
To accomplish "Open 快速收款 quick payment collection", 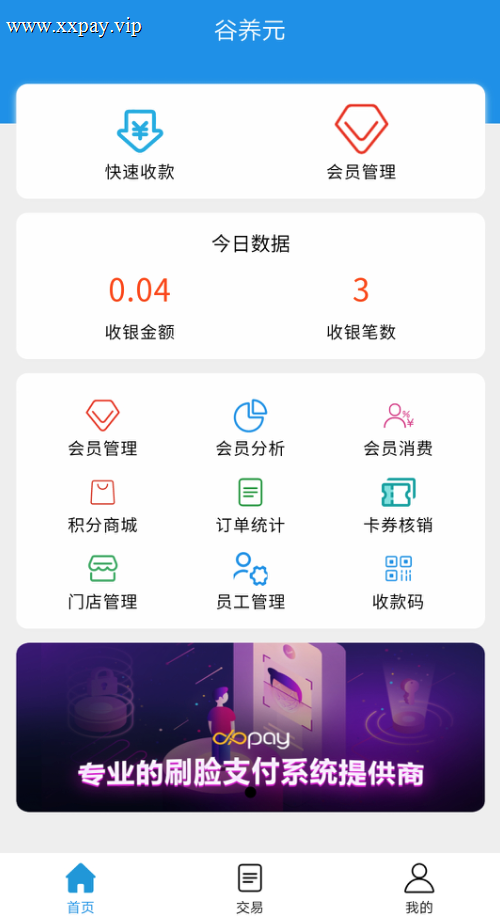I will [x=140, y=145].
